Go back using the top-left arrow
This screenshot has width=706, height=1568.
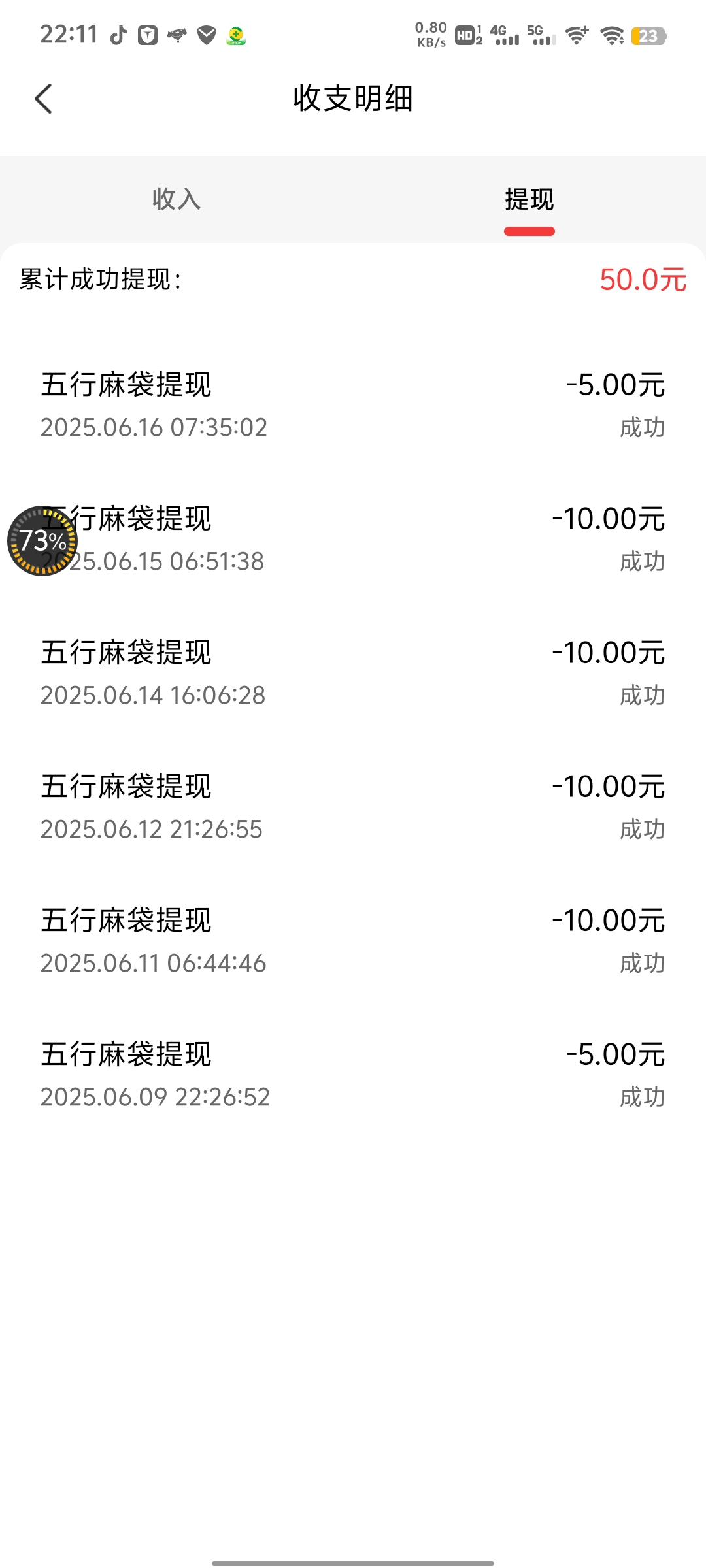[x=43, y=99]
